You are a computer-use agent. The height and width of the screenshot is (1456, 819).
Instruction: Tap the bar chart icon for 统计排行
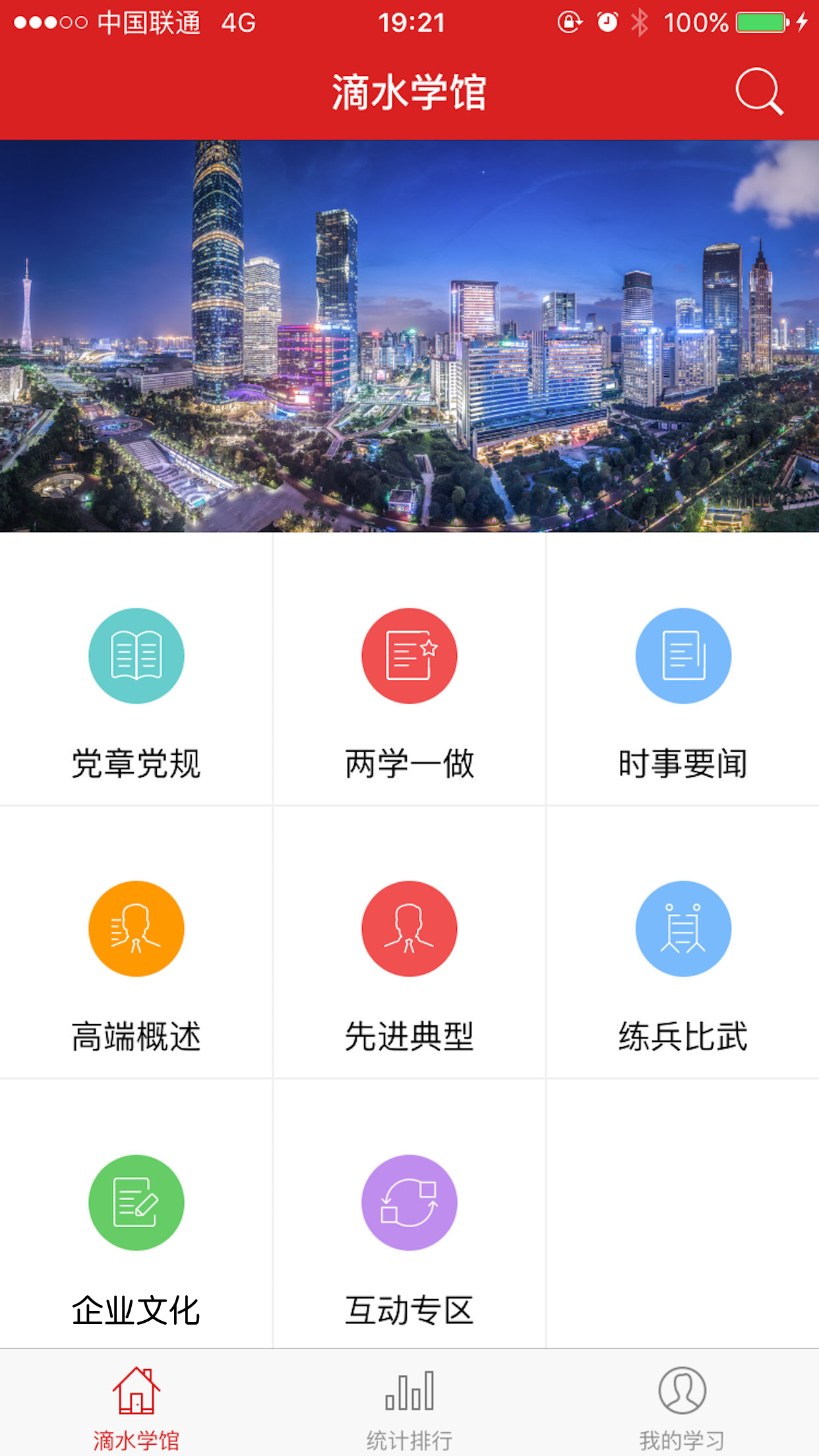point(409,1391)
